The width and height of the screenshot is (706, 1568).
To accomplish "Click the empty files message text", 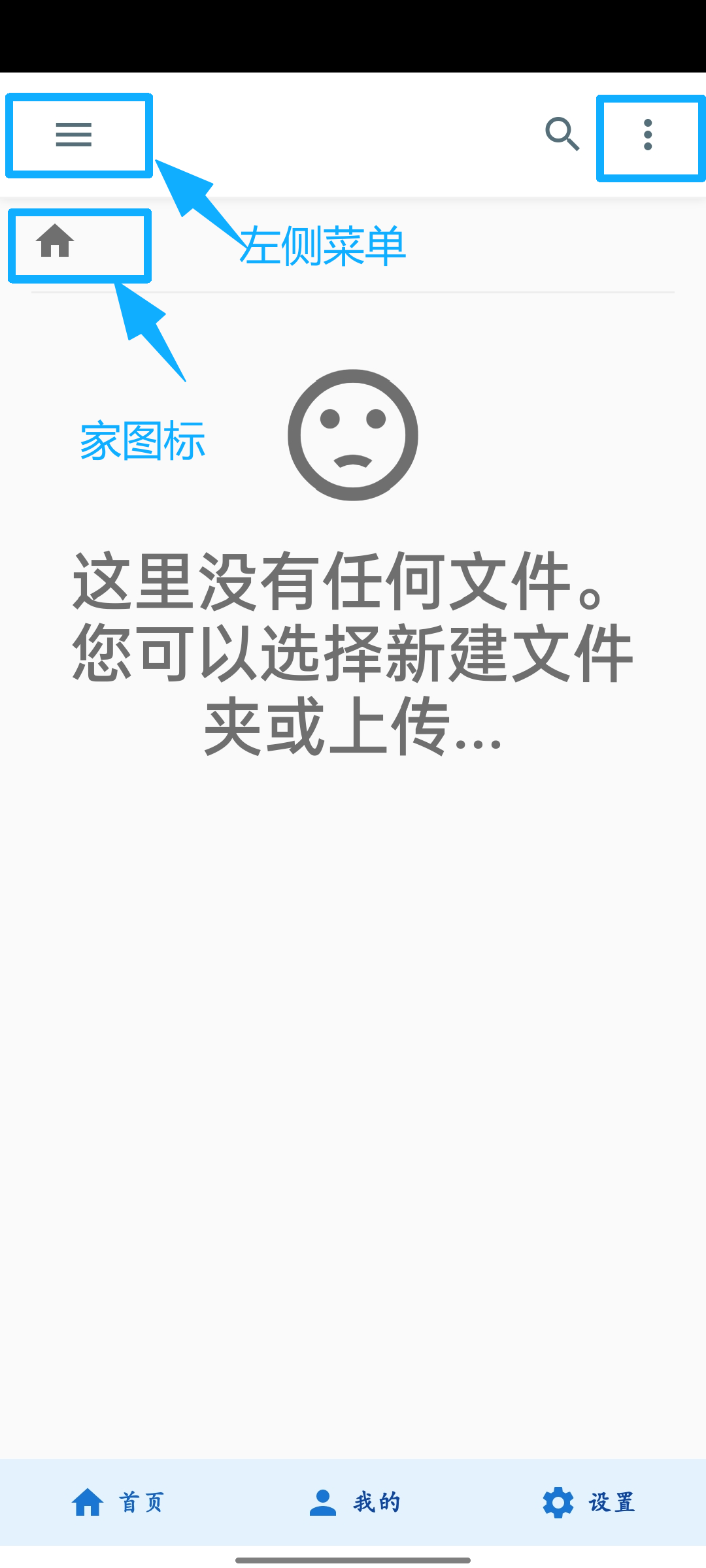I will point(353,653).
